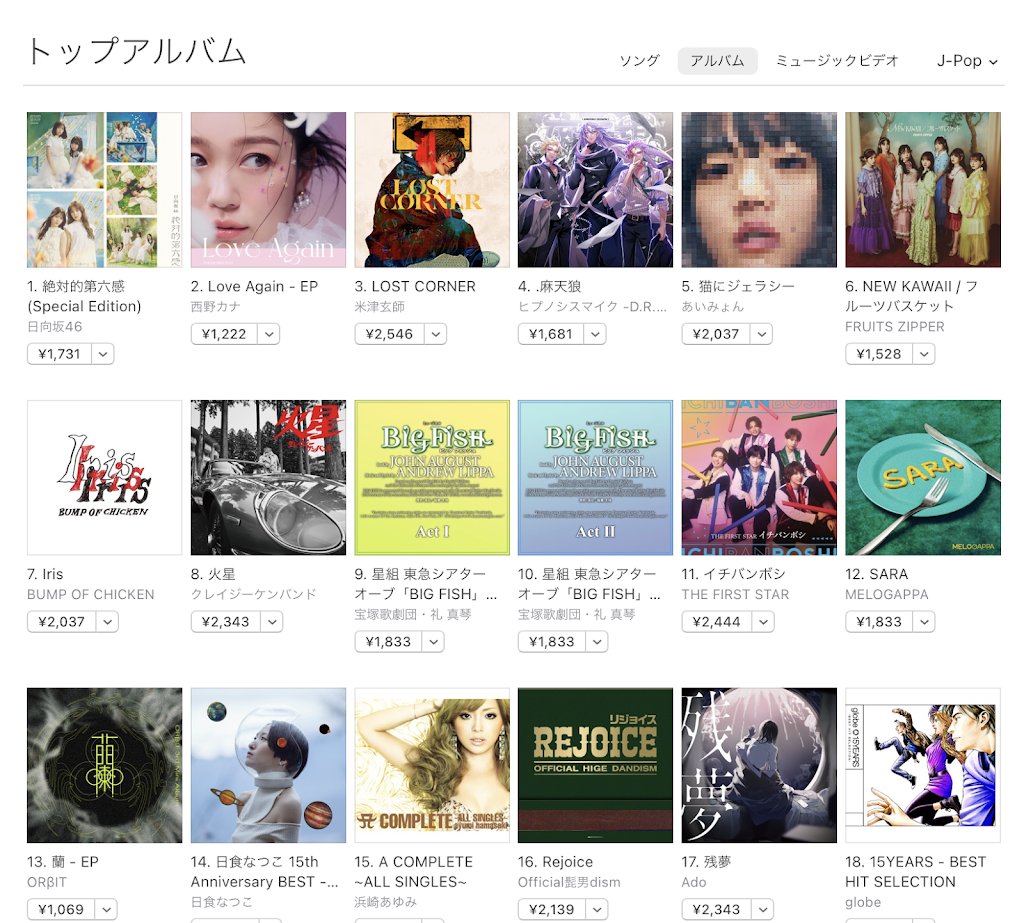
Task: Switch to the ミュージックビデオ tab
Action: (x=836, y=61)
